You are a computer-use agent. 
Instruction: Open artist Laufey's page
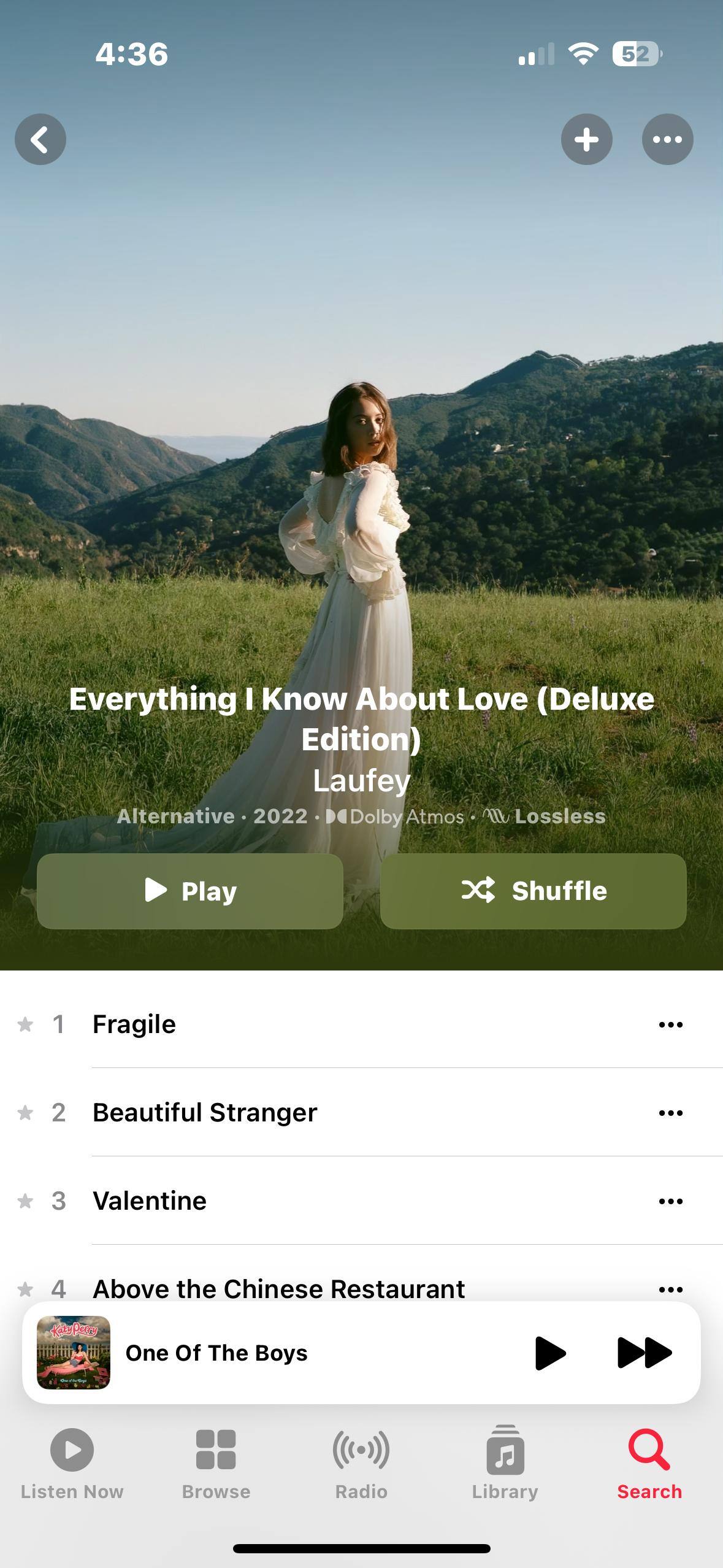361,781
